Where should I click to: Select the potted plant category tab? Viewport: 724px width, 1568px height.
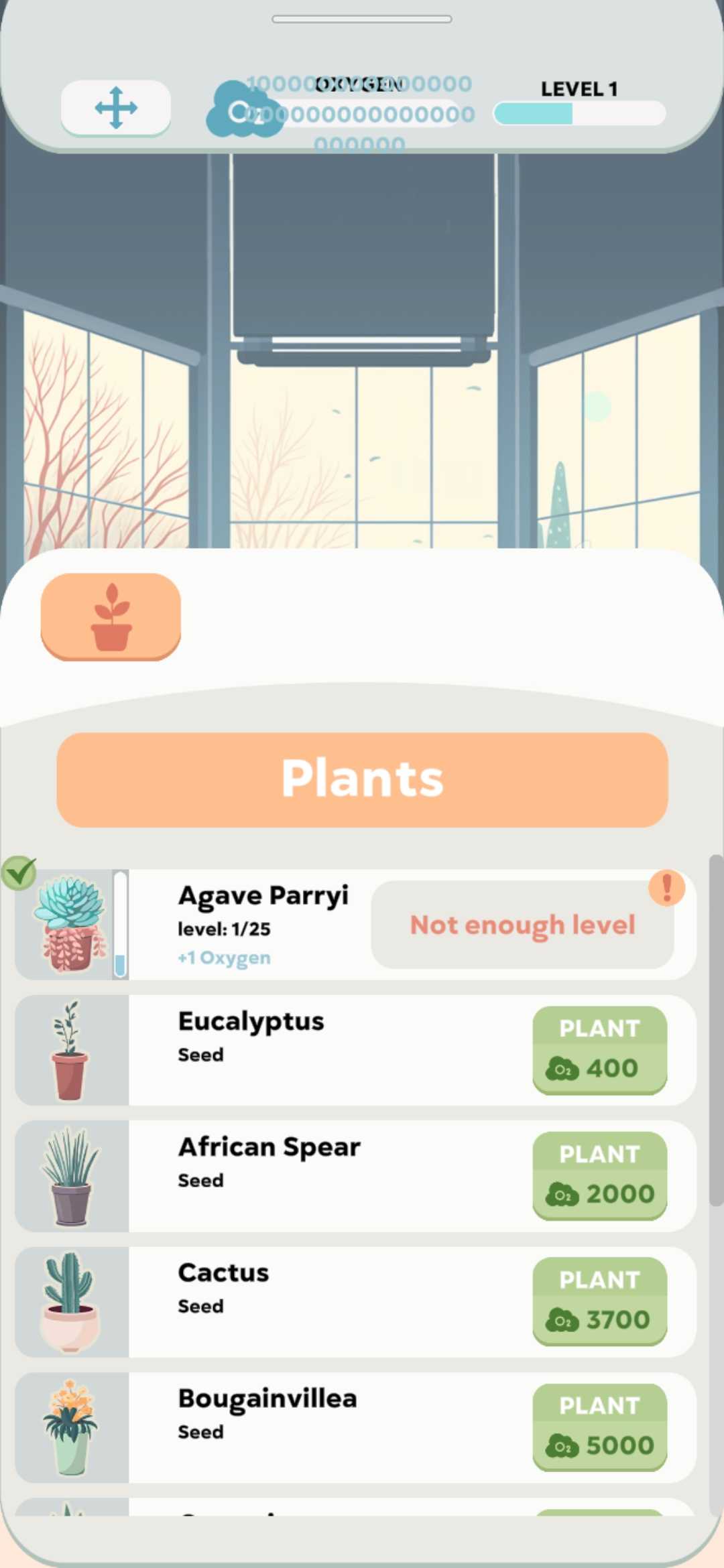point(111,616)
